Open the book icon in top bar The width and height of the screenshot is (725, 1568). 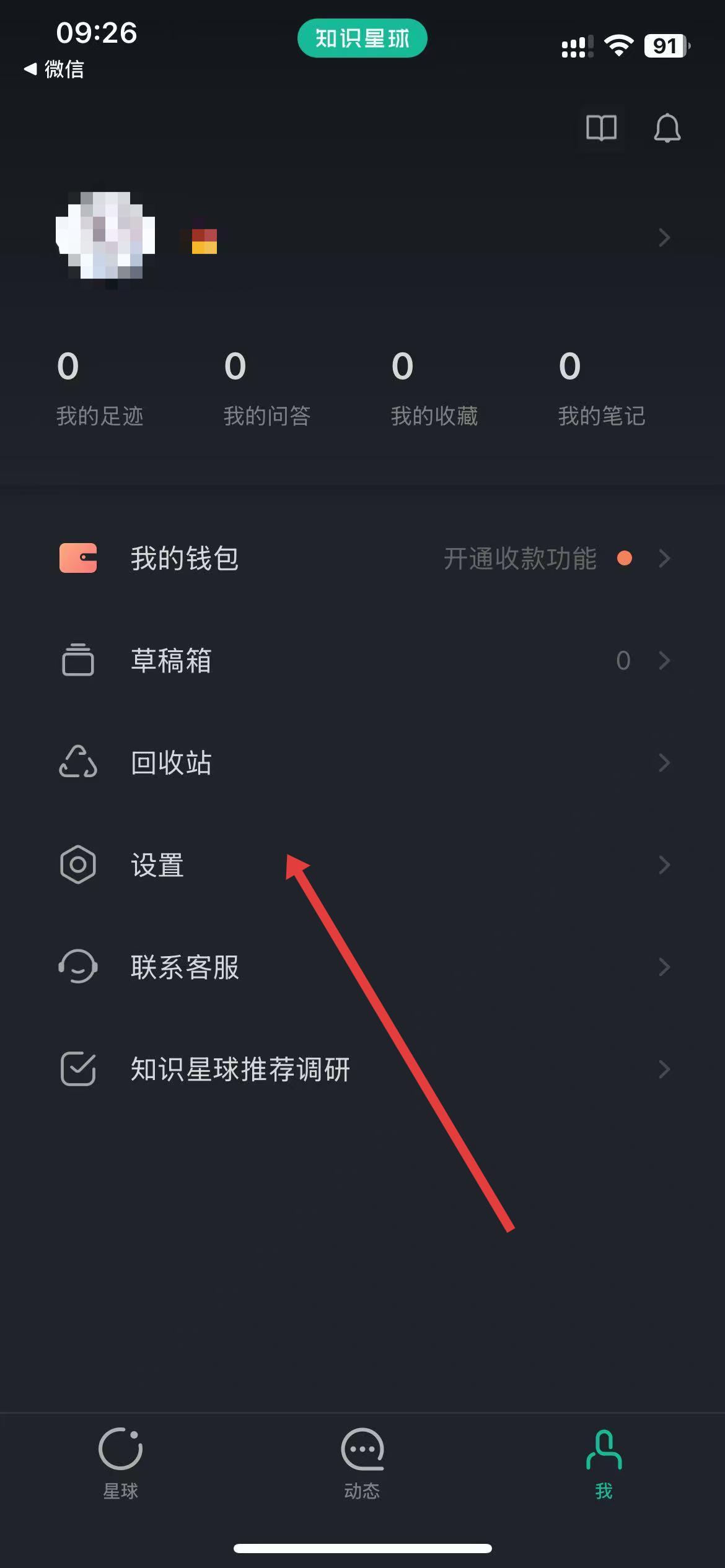[x=601, y=128]
